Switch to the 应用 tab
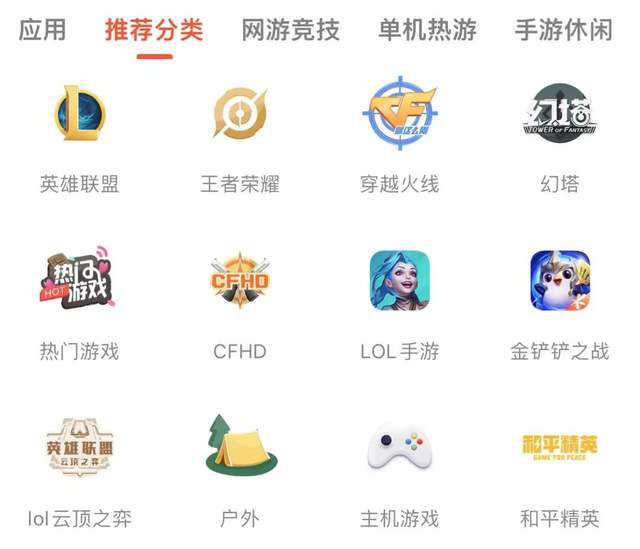This screenshot has width=640, height=549. tap(43, 30)
